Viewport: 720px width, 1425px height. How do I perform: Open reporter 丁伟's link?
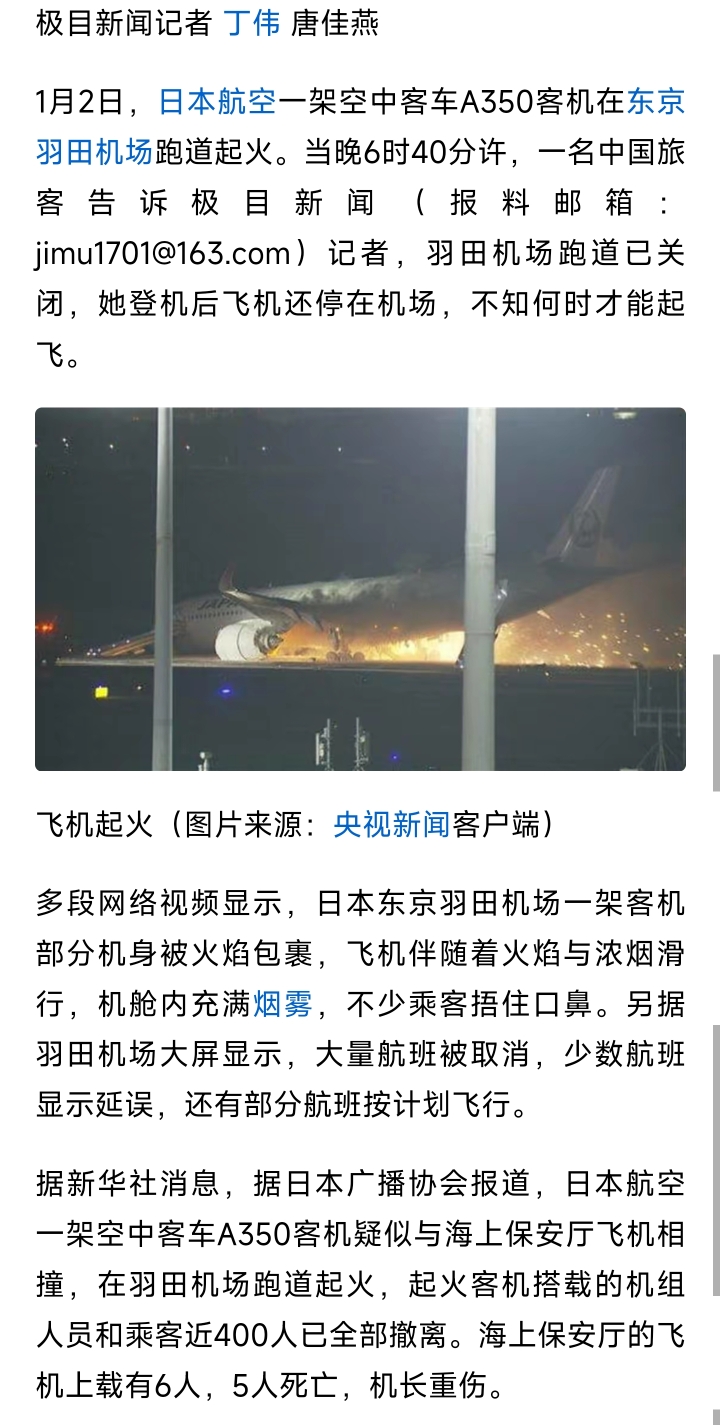[x=251, y=23]
